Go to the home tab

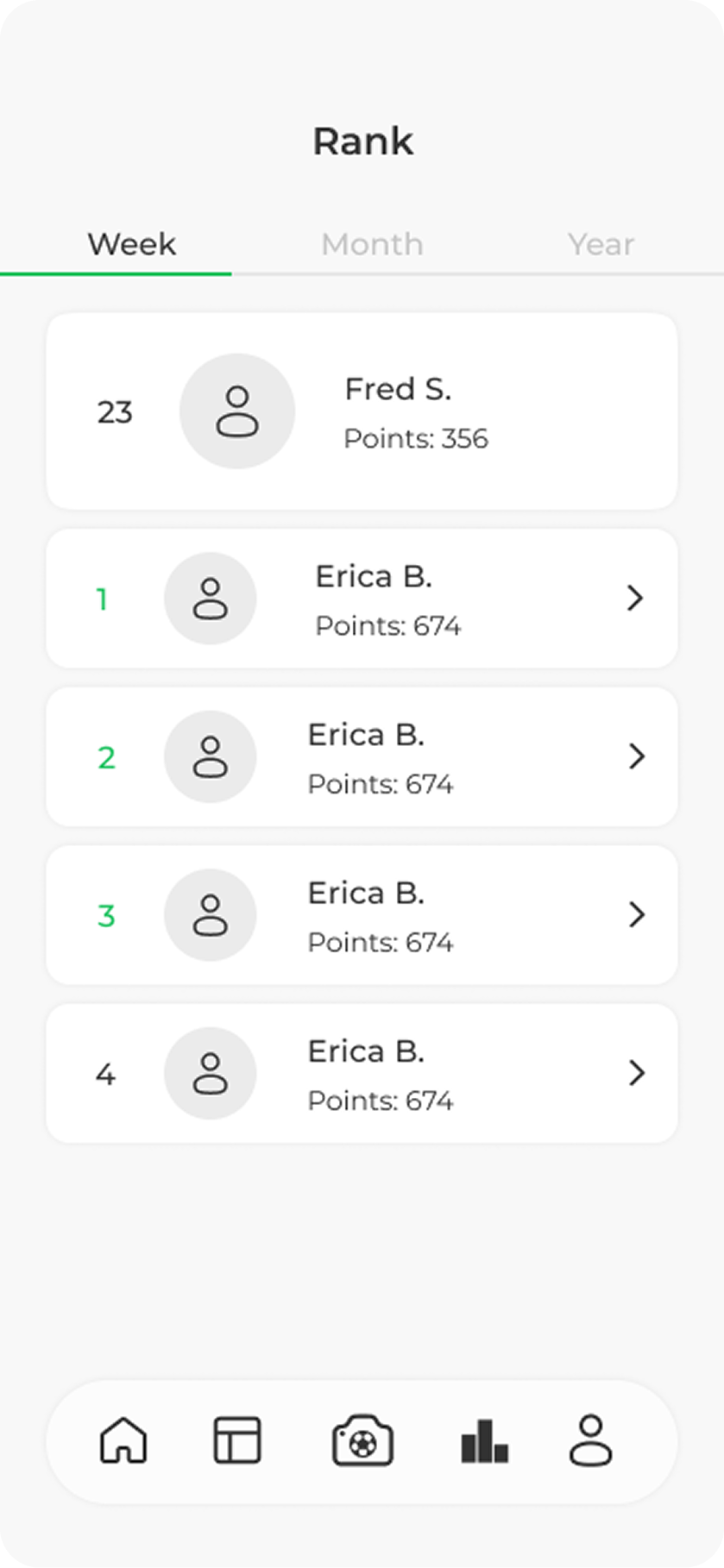[124, 1440]
